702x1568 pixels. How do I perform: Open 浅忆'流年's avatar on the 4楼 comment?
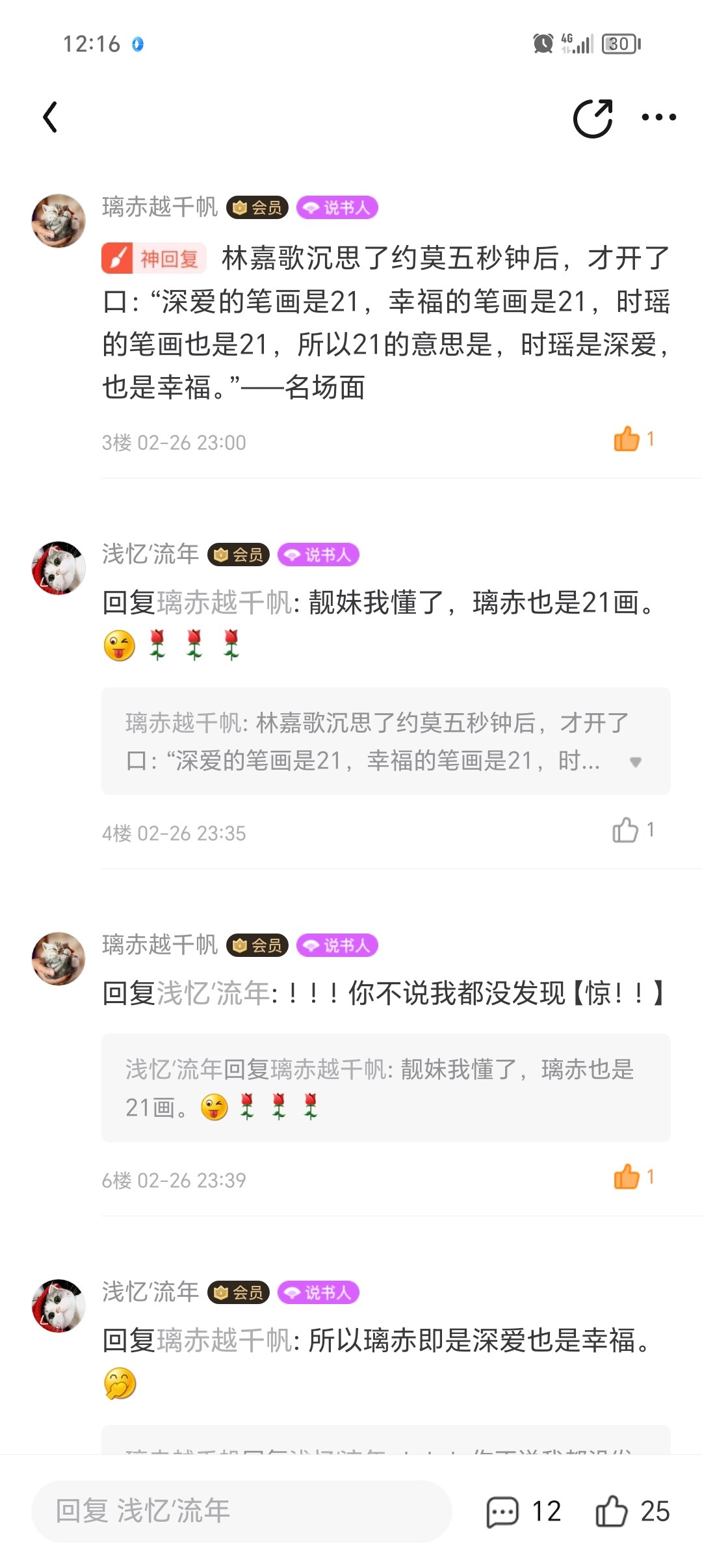point(58,568)
